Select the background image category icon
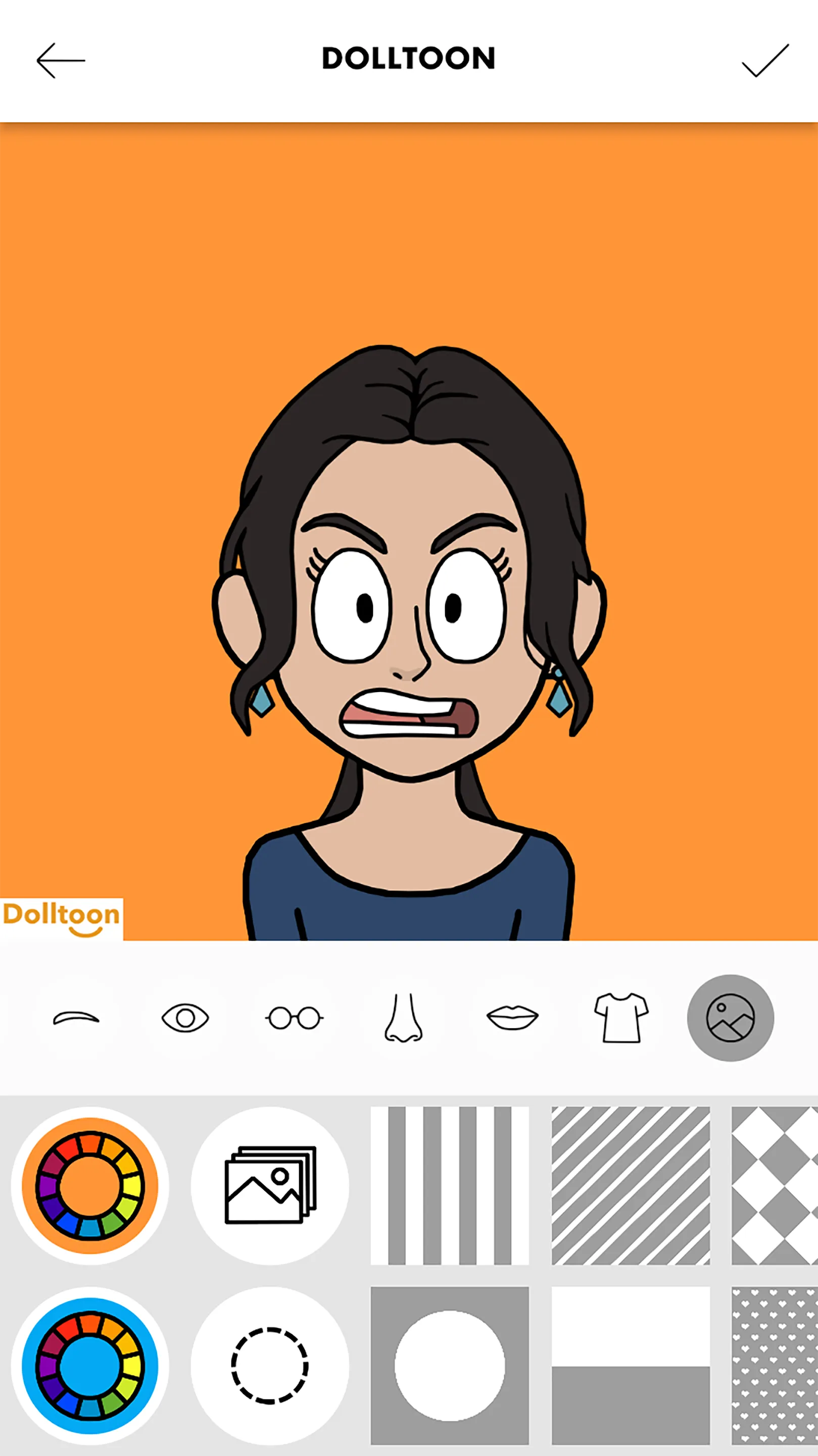Screen dimensions: 818x1456 pyautogui.click(x=731, y=1017)
